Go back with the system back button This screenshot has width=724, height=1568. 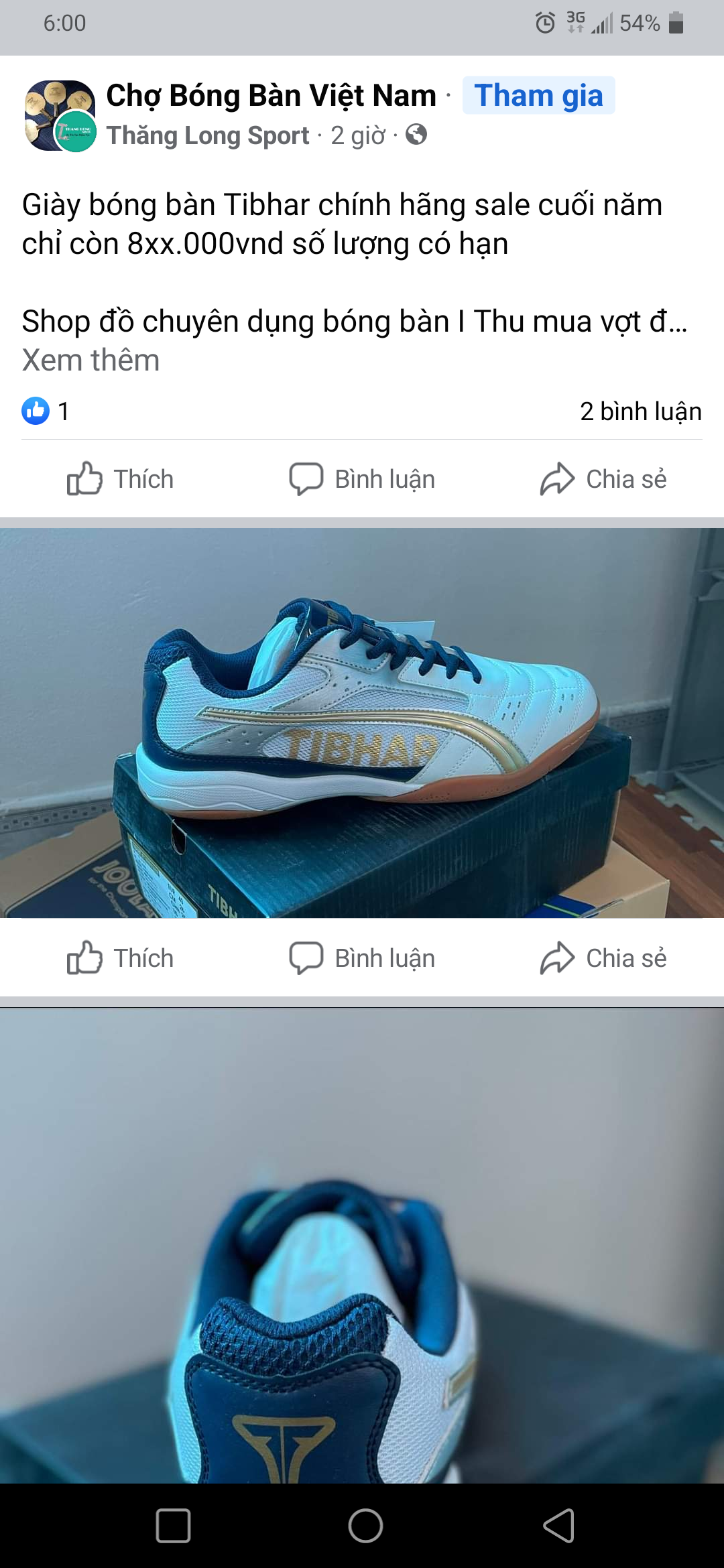558,1526
